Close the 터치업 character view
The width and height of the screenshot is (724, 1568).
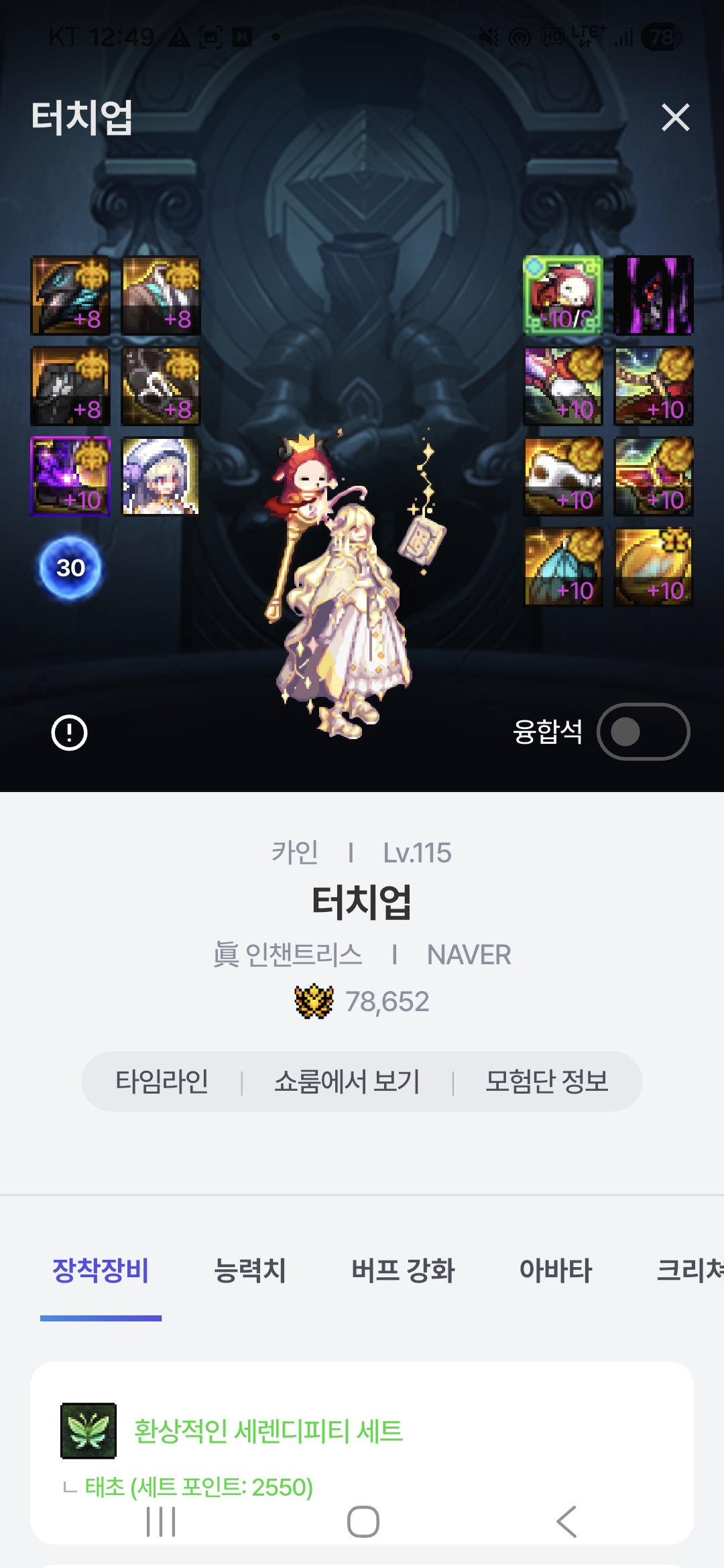(x=675, y=118)
